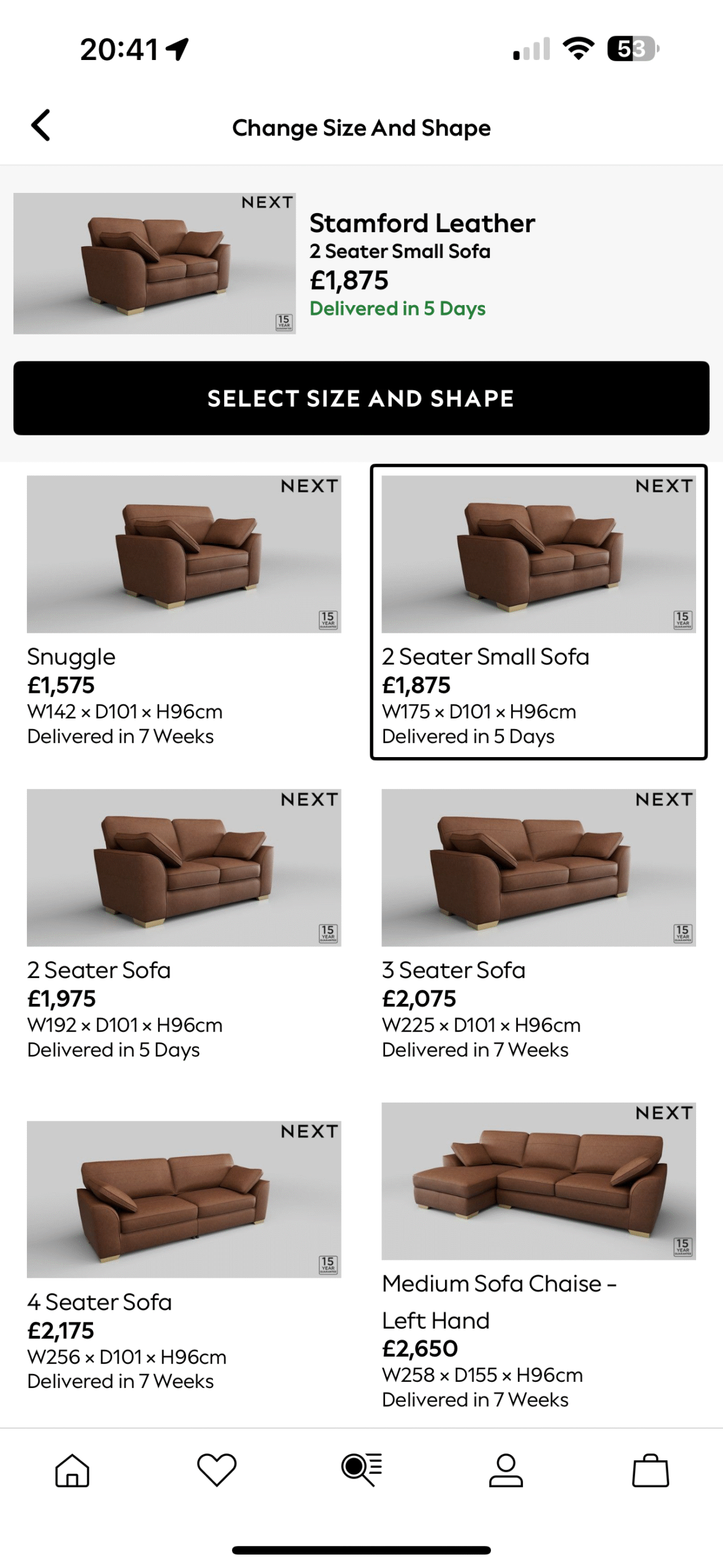The width and height of the screenshot is (723, 1568).
Task: Tap the Select Size And Shape button
Action: 361,398
